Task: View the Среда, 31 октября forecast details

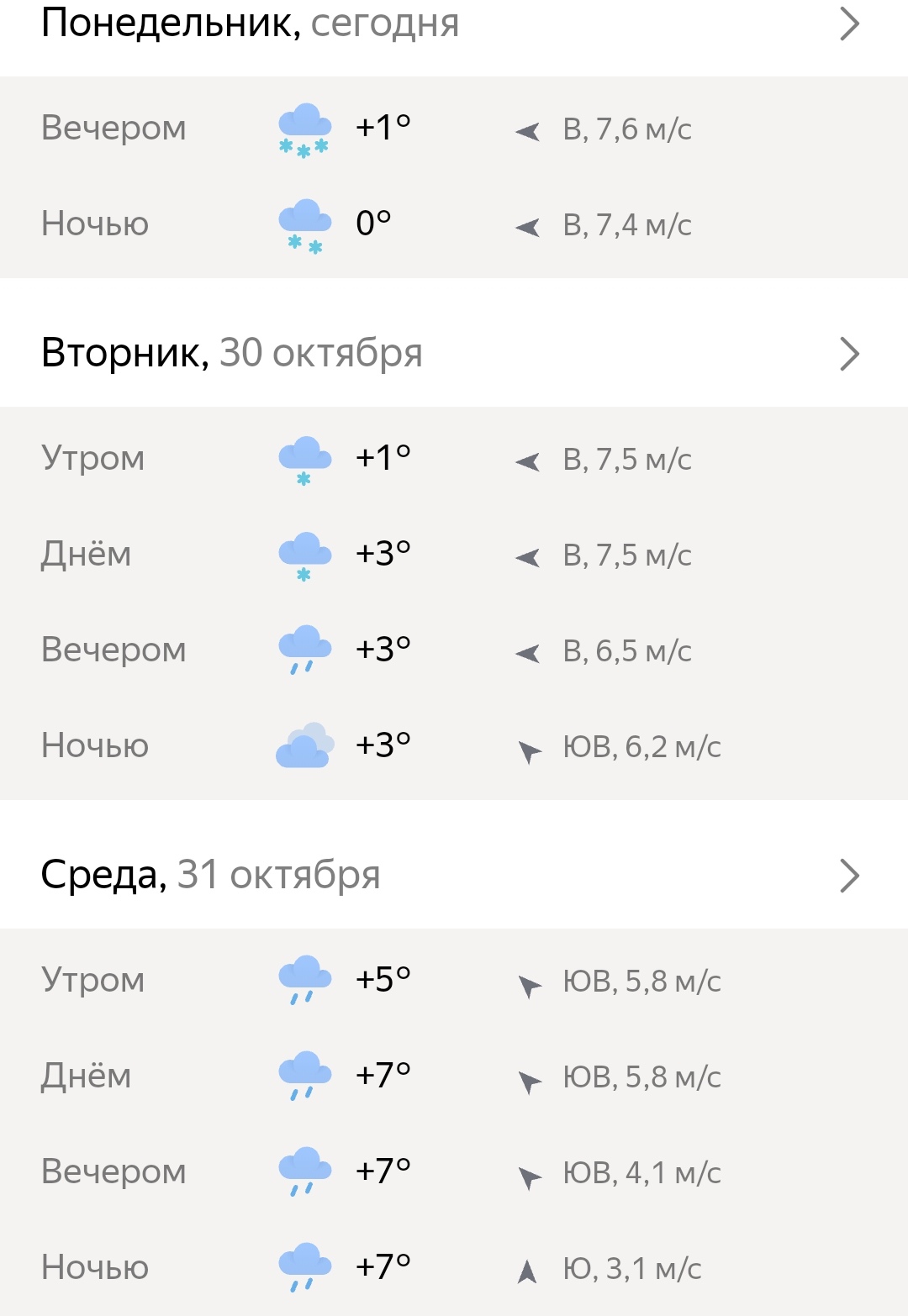Action: point(849,876)
